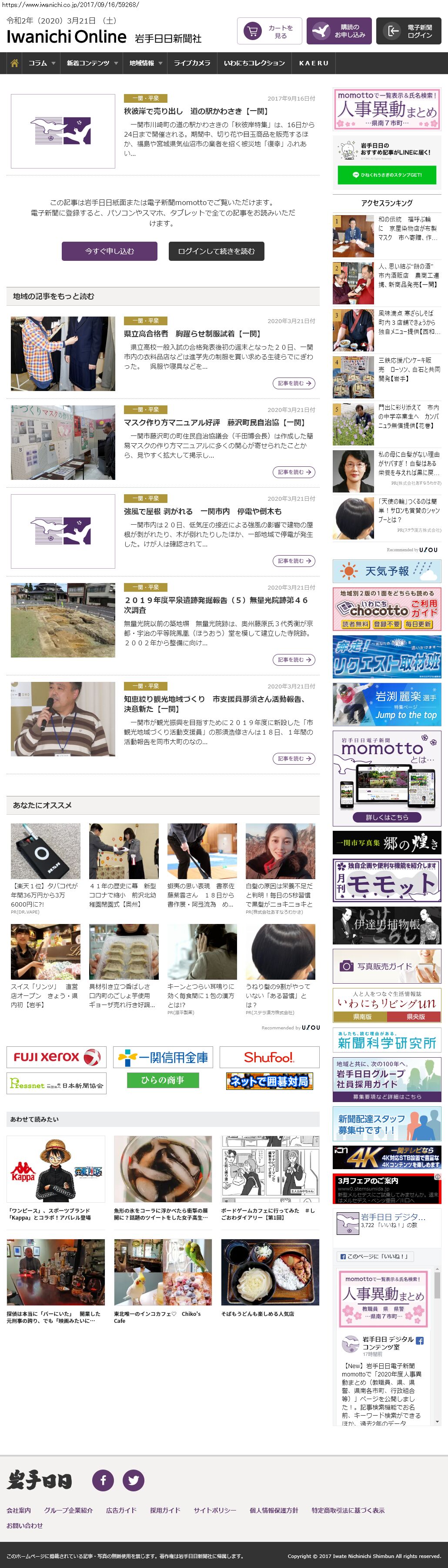Open いわにちコレクション page
This screenshot has width=448, height=1568.
[x=254, y=63]
